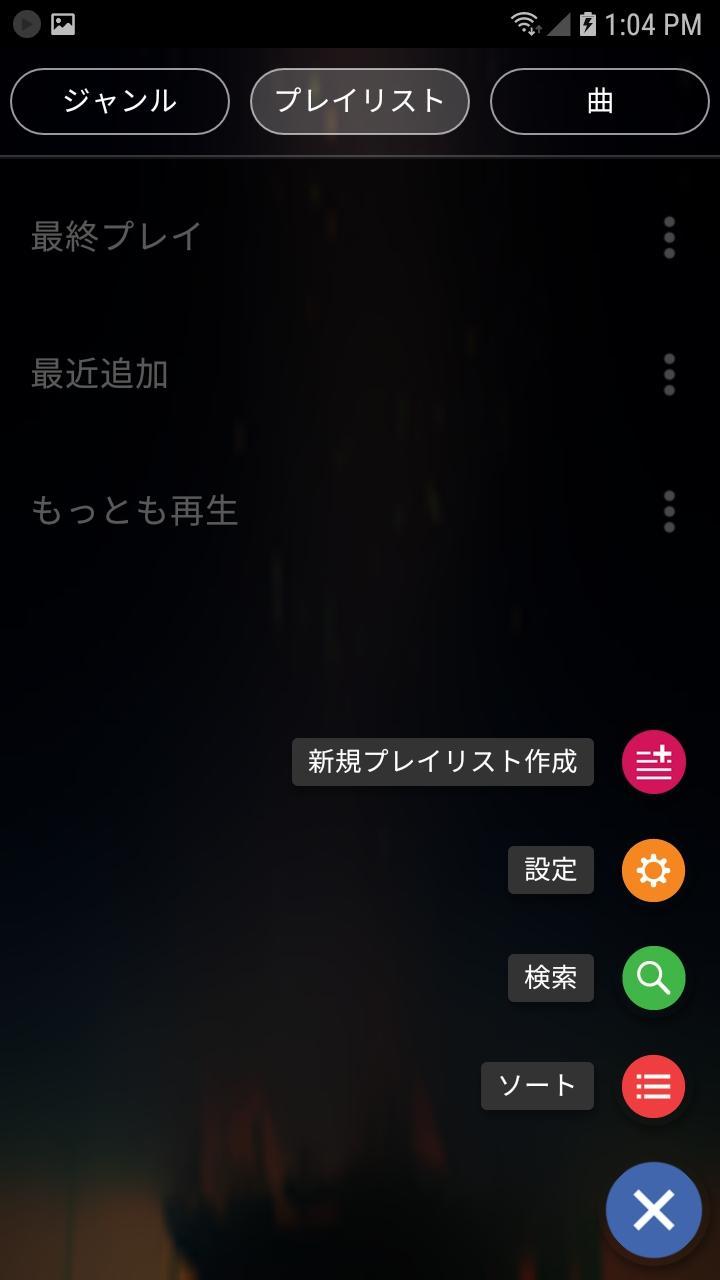The image size is (720, 1280).
Task: Close the floating action menu
Action: coord(654,1210)
